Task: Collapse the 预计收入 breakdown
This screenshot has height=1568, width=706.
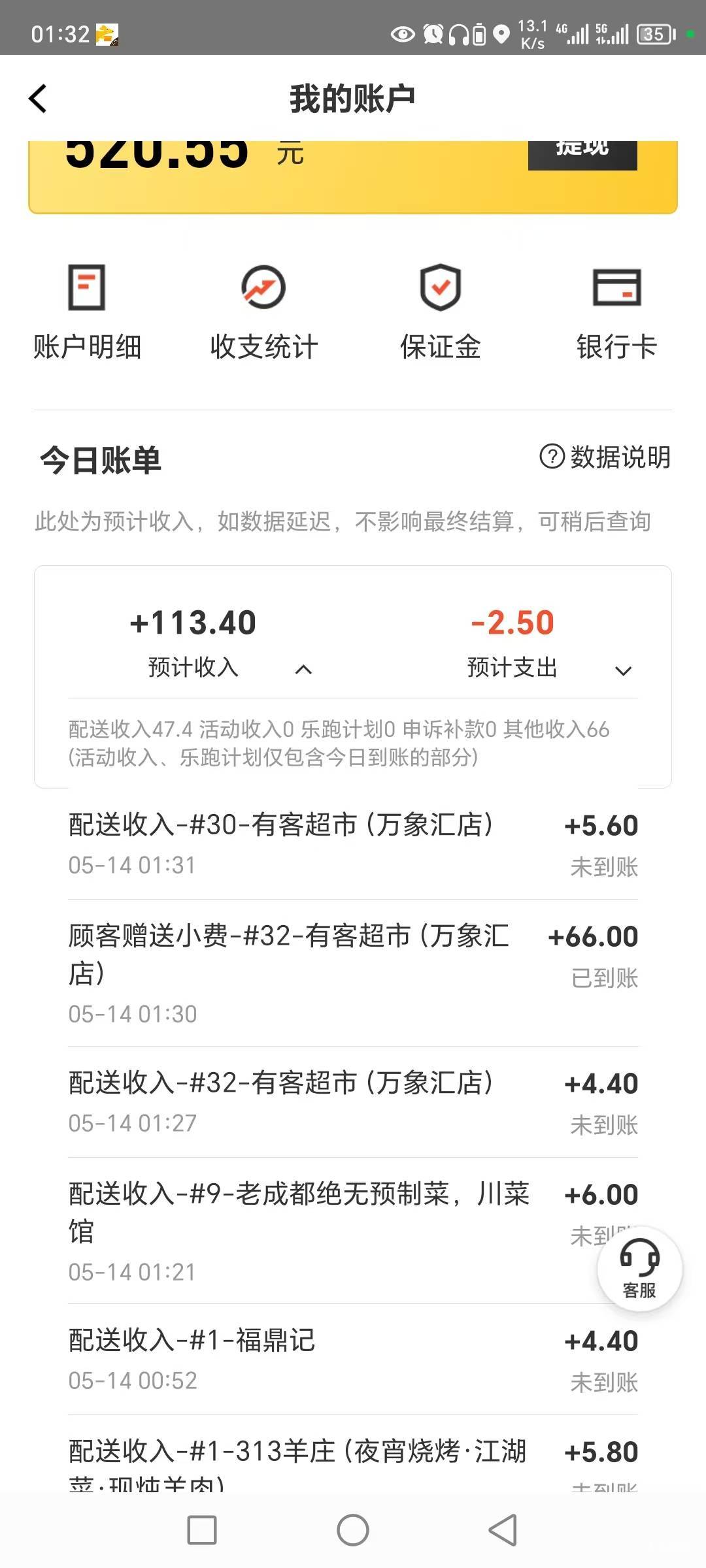Action: coord(303,669)
